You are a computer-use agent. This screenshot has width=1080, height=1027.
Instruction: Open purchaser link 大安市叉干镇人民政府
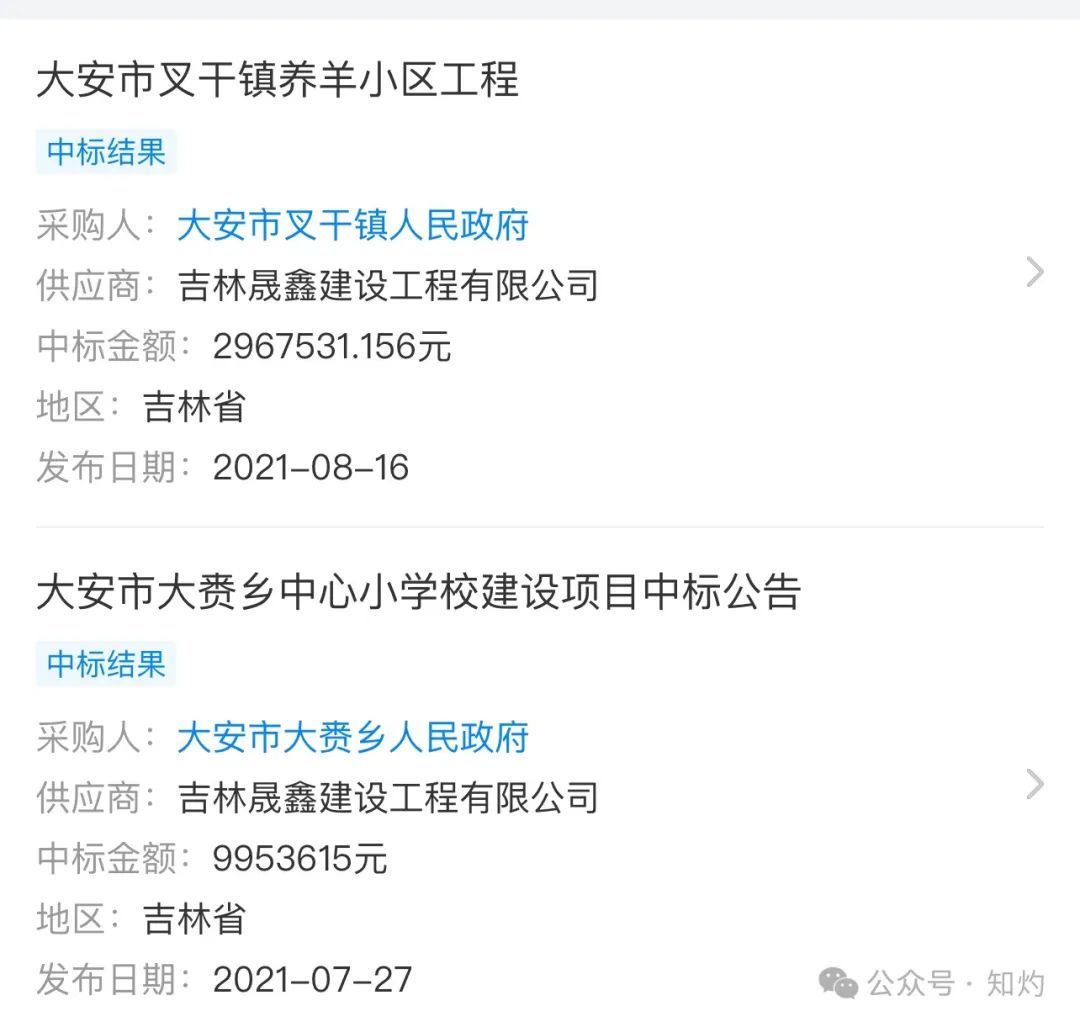pos(352,225)
